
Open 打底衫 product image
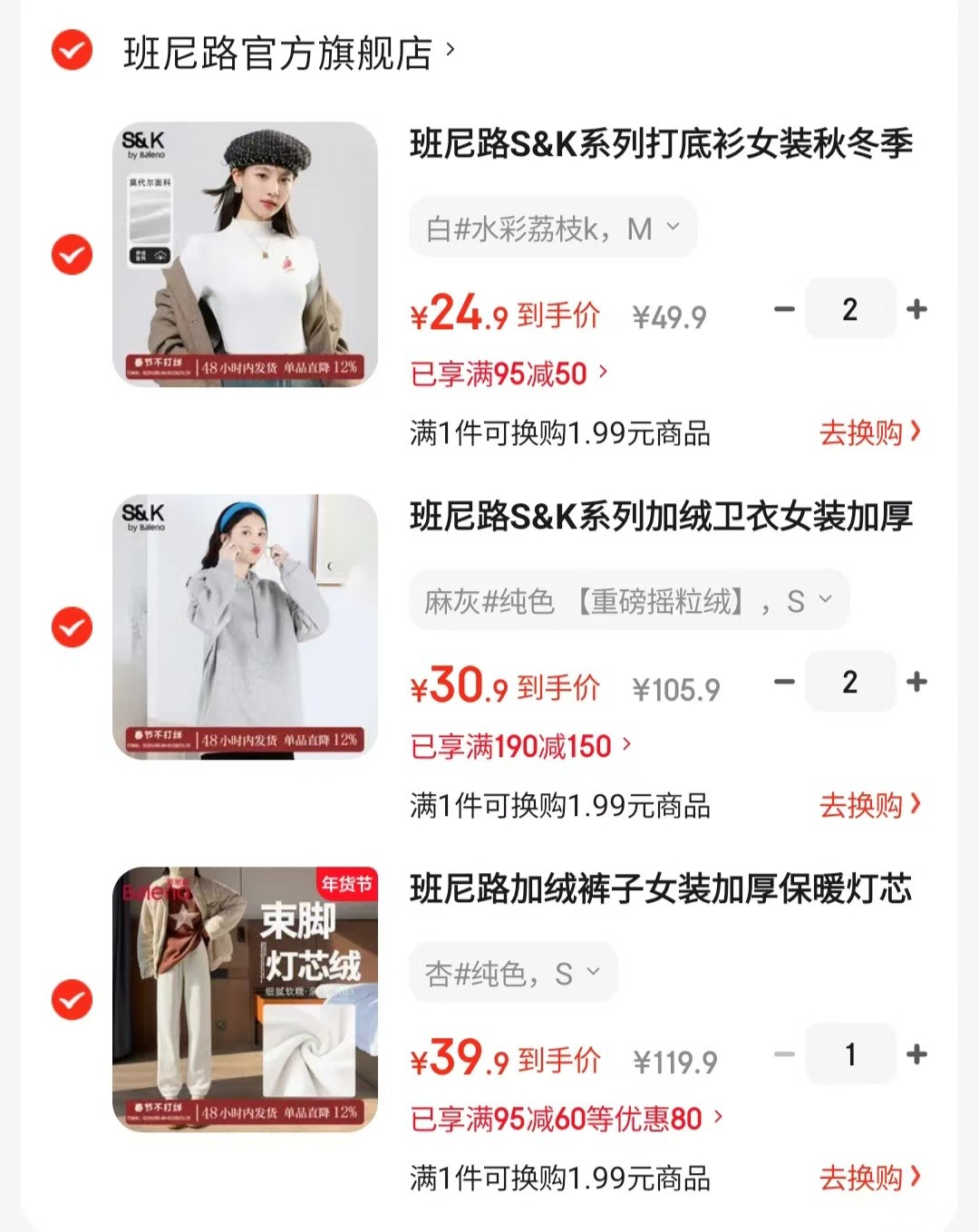coord(245,254)
